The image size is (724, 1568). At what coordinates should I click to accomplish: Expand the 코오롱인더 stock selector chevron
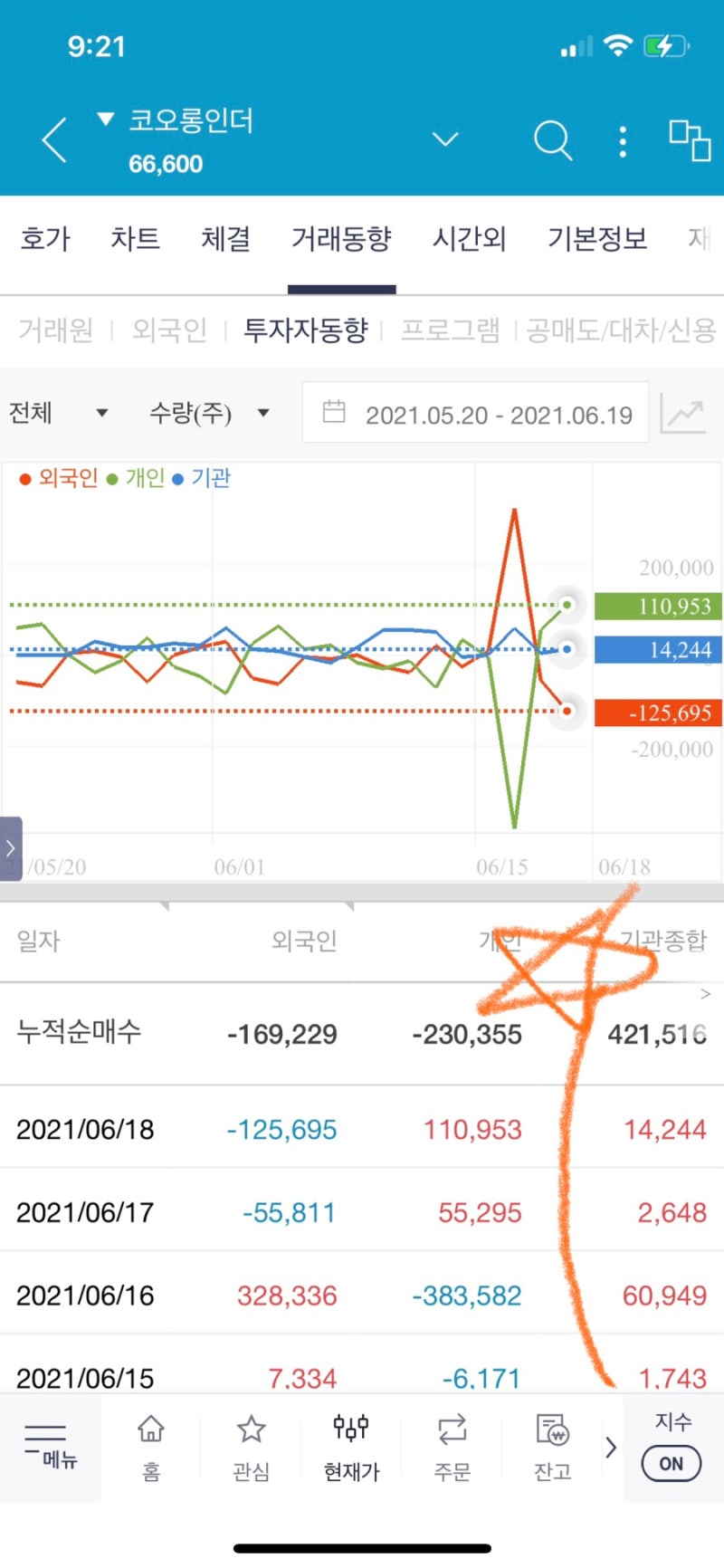click(x=444, y=140)
